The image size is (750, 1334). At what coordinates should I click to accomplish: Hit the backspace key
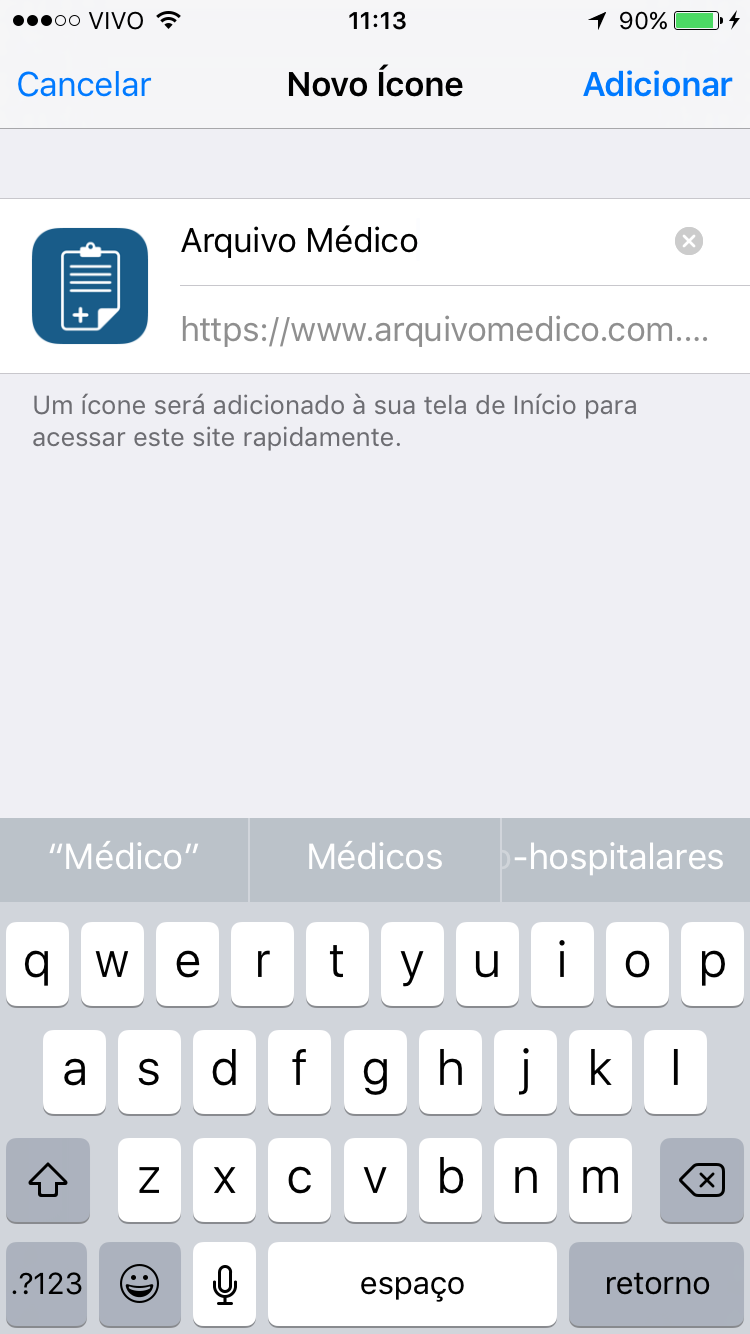[x=702, y=1180]
